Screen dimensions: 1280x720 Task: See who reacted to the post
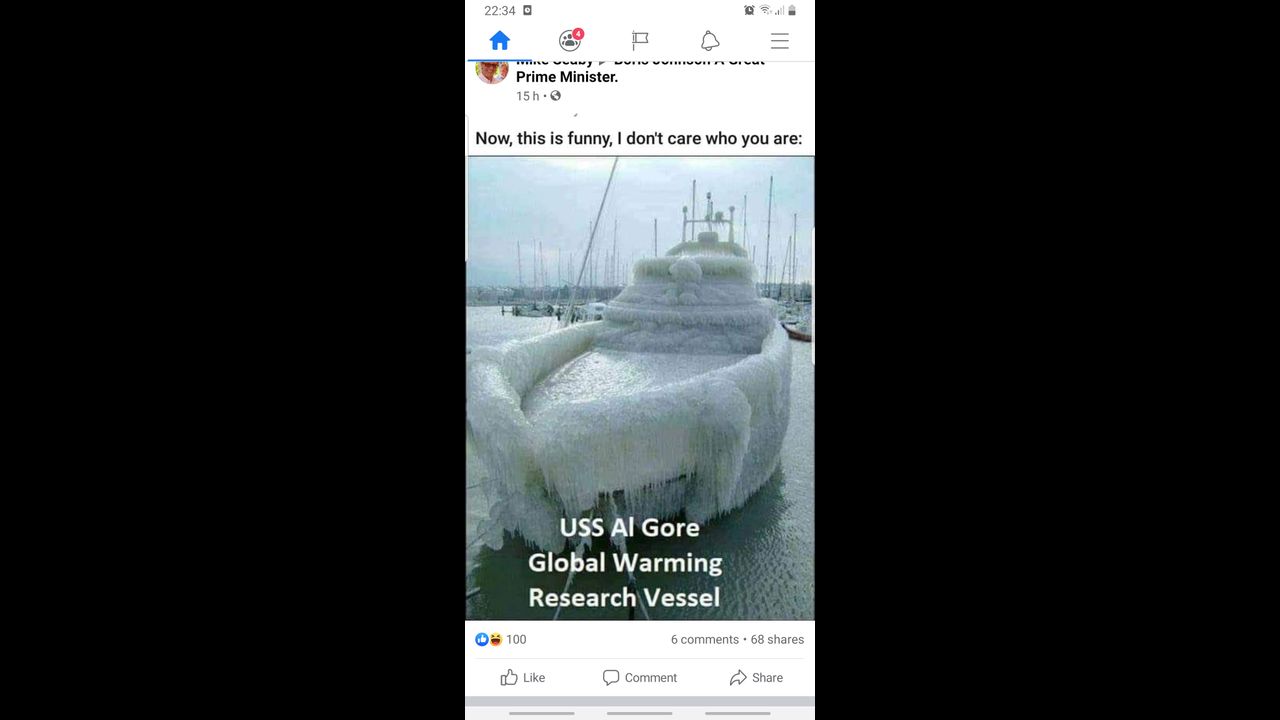[501, 640]
